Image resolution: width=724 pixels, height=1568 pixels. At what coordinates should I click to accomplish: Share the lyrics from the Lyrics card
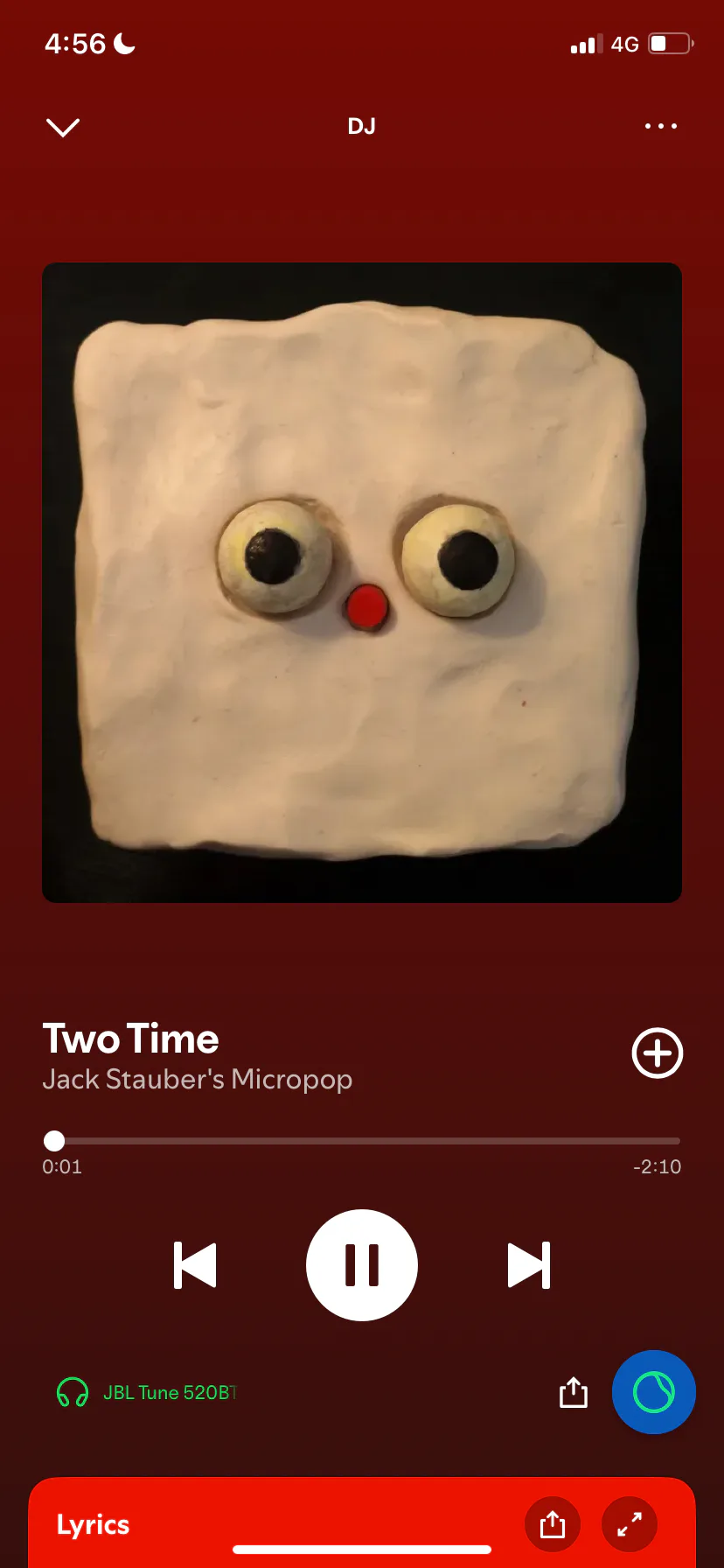[x=553, y=1524]
